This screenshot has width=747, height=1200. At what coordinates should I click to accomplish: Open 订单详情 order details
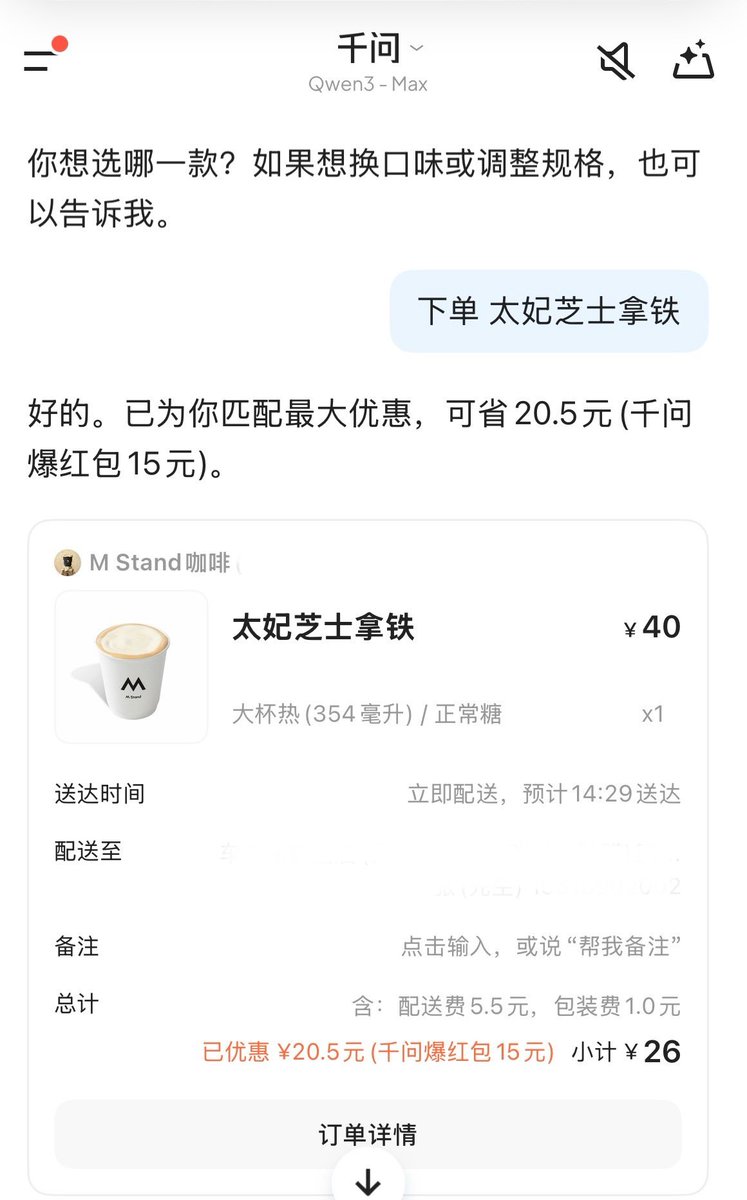[368, 1134]
